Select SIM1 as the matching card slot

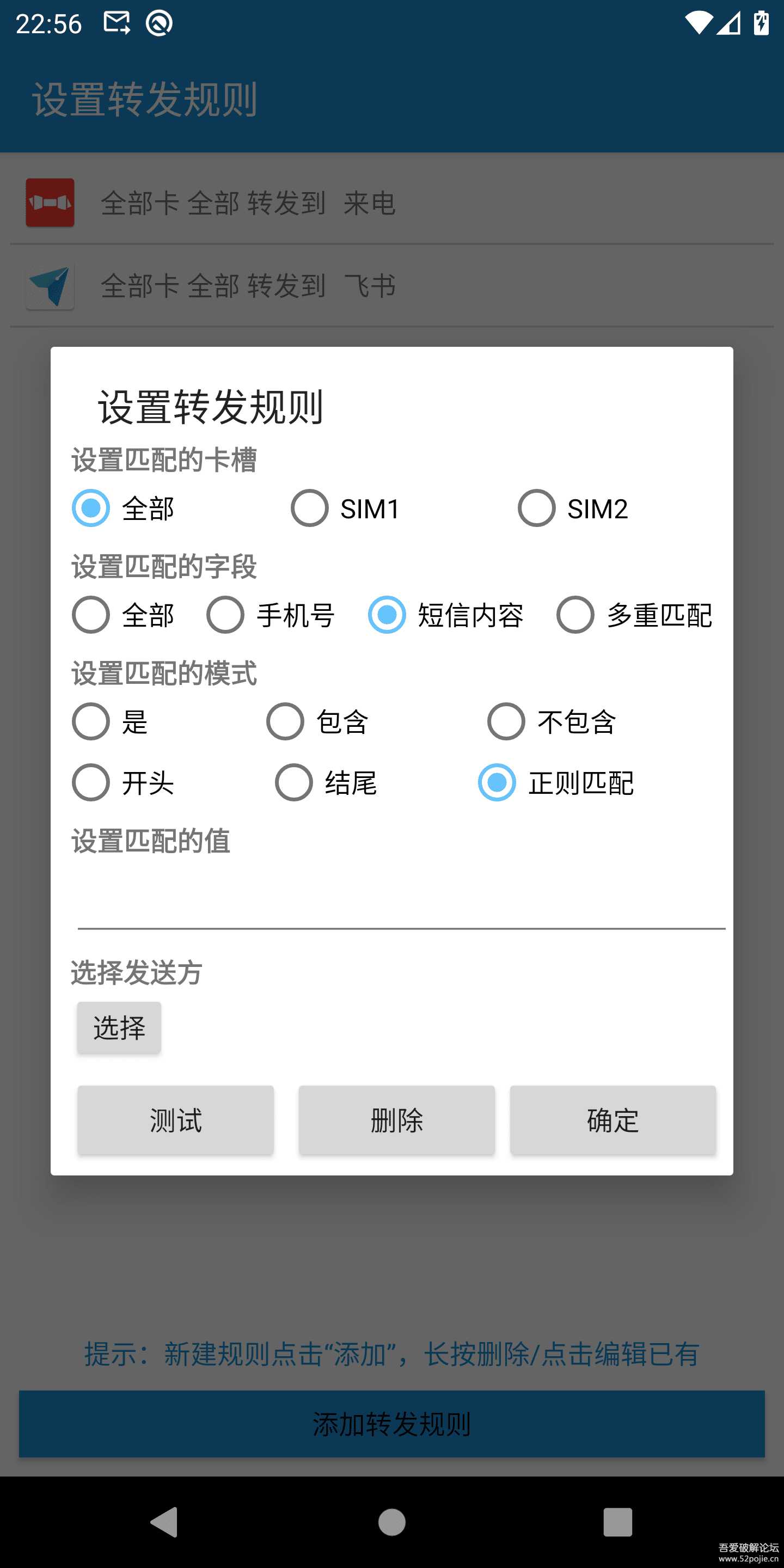[309, 507]
